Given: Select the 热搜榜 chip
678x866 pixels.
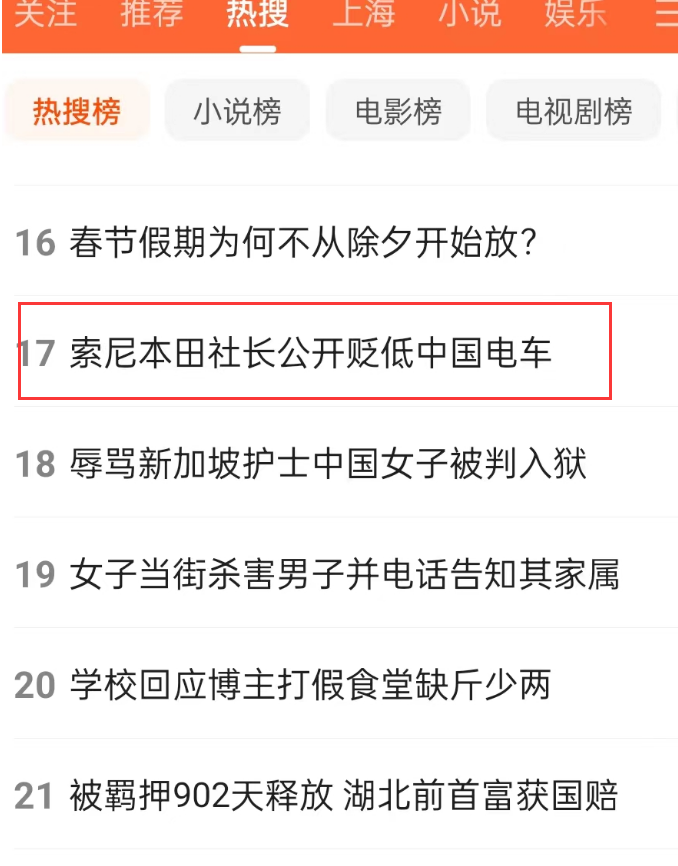Looking at the screenshot, I should tap(77, 111).
